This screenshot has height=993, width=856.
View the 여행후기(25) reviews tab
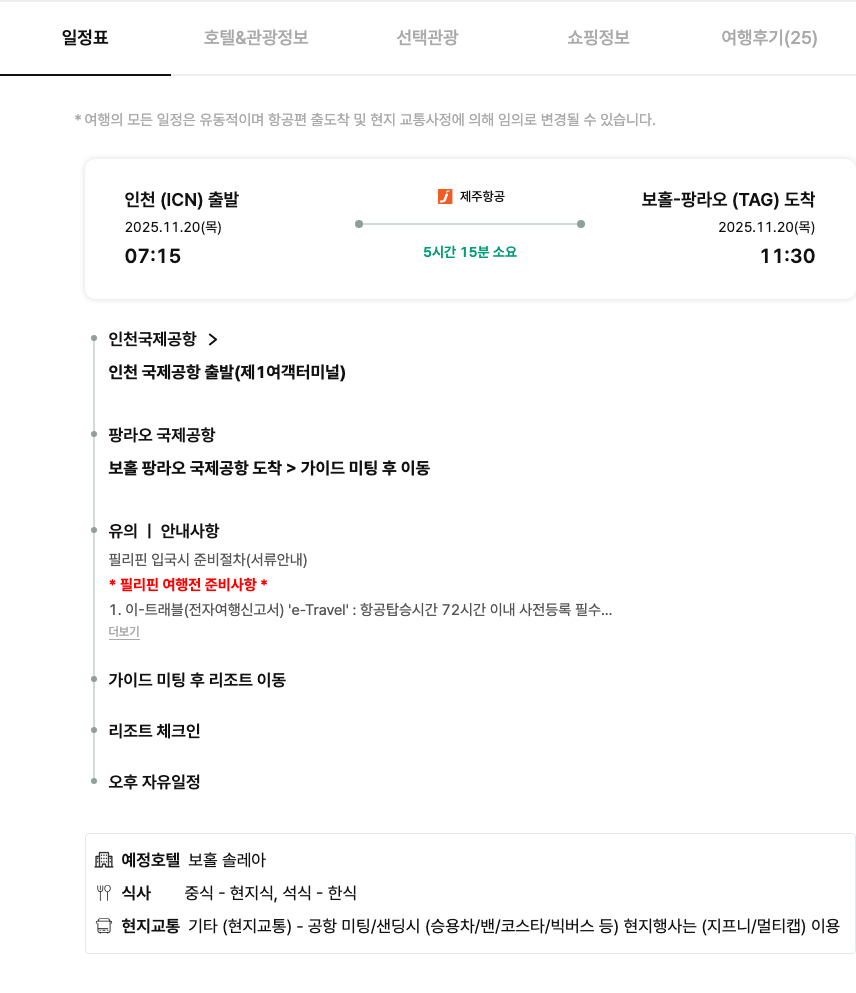769,38
